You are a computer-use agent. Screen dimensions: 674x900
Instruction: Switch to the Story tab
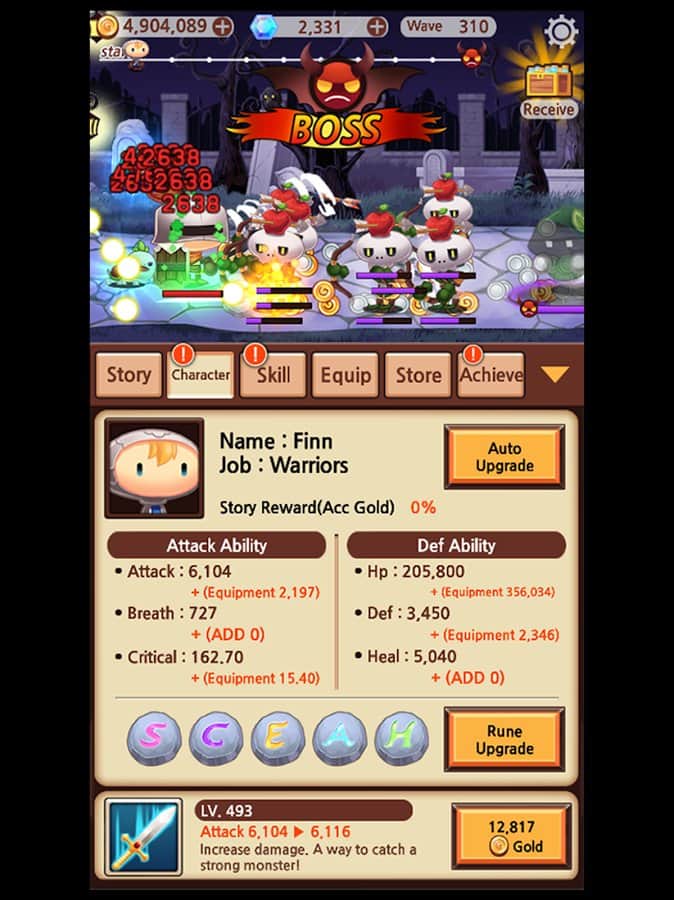tap(129, 375)
